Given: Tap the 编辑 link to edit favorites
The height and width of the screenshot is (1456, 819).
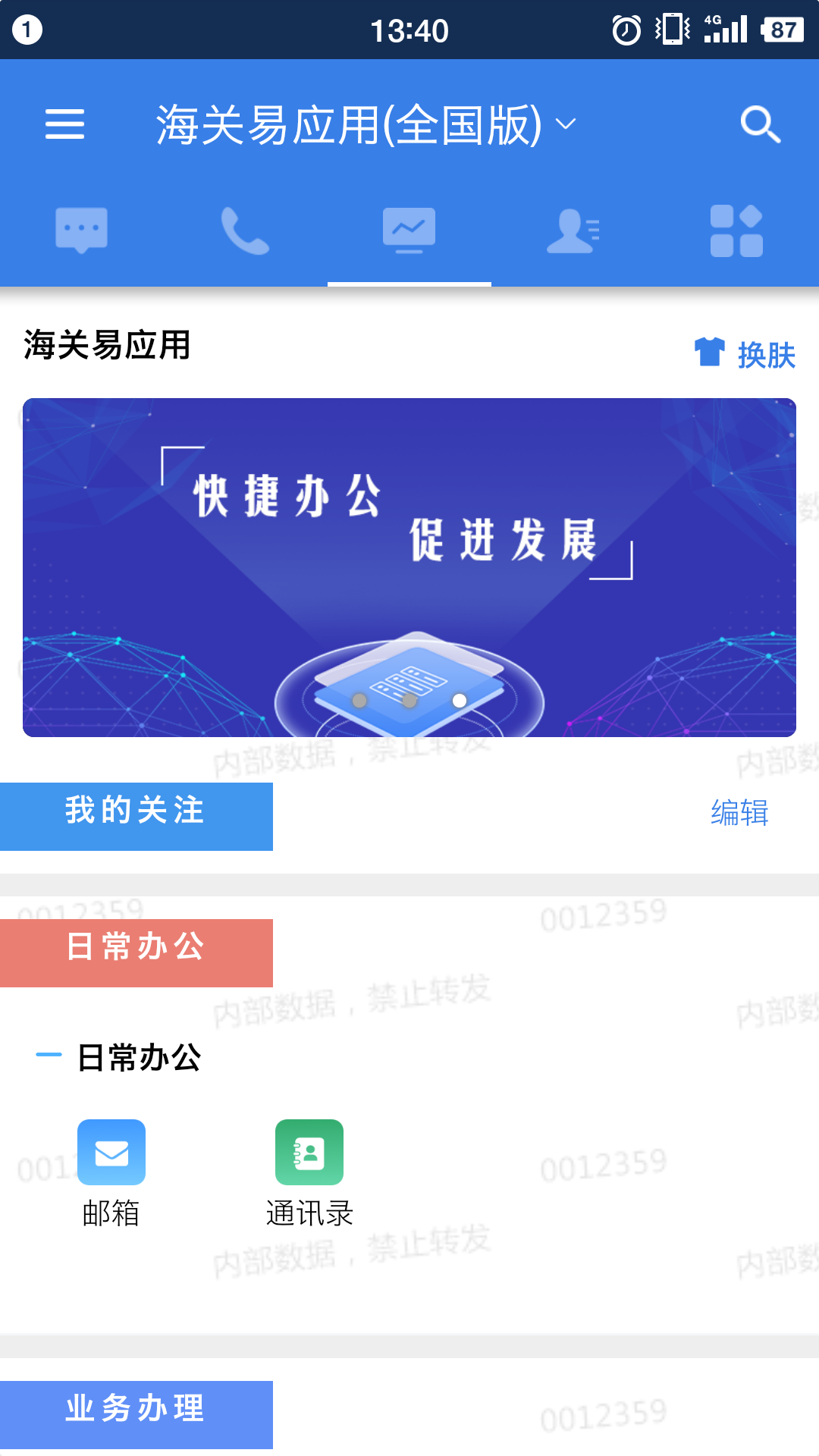Looking at the screenshot, I should 739,814.
